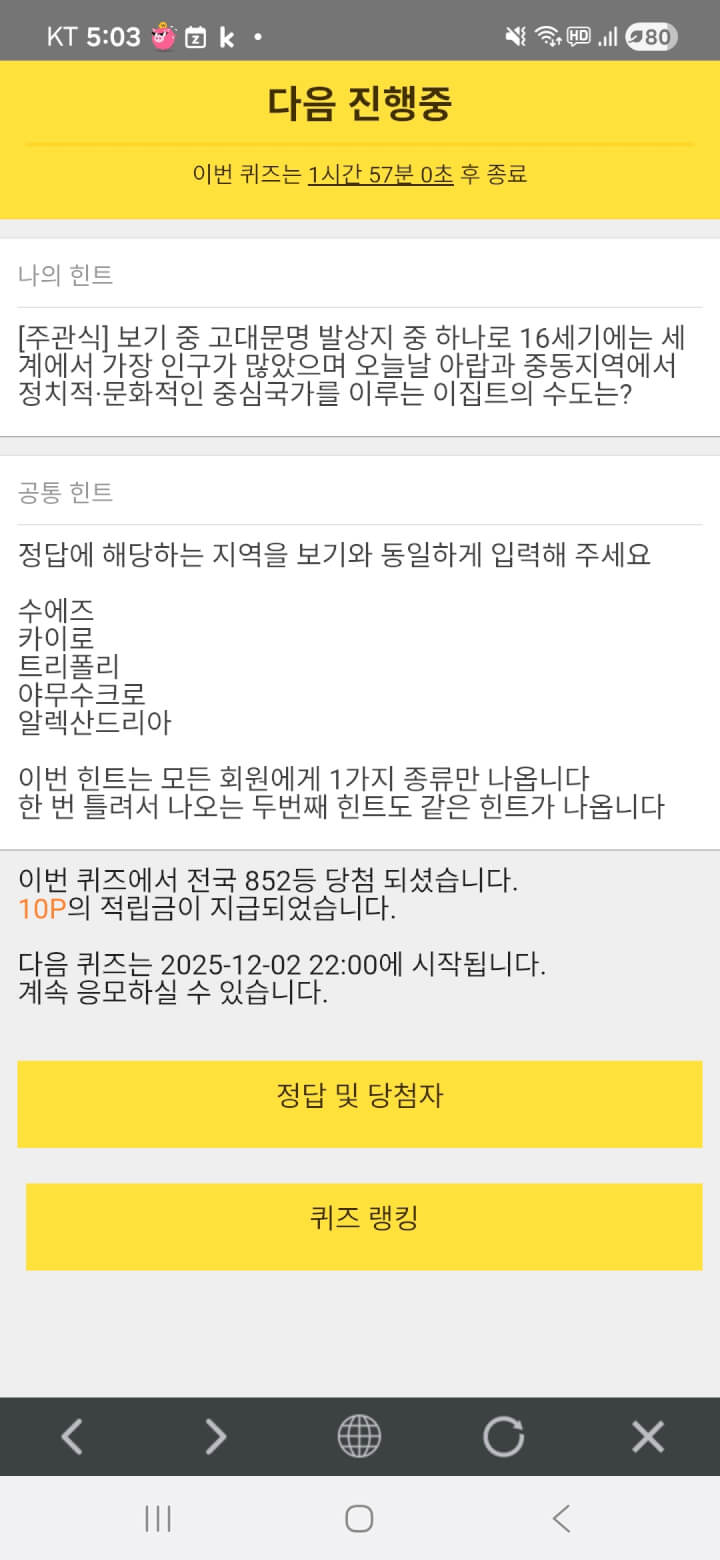Tap the system home button

pyautogui.click(x=359, y=1519)
